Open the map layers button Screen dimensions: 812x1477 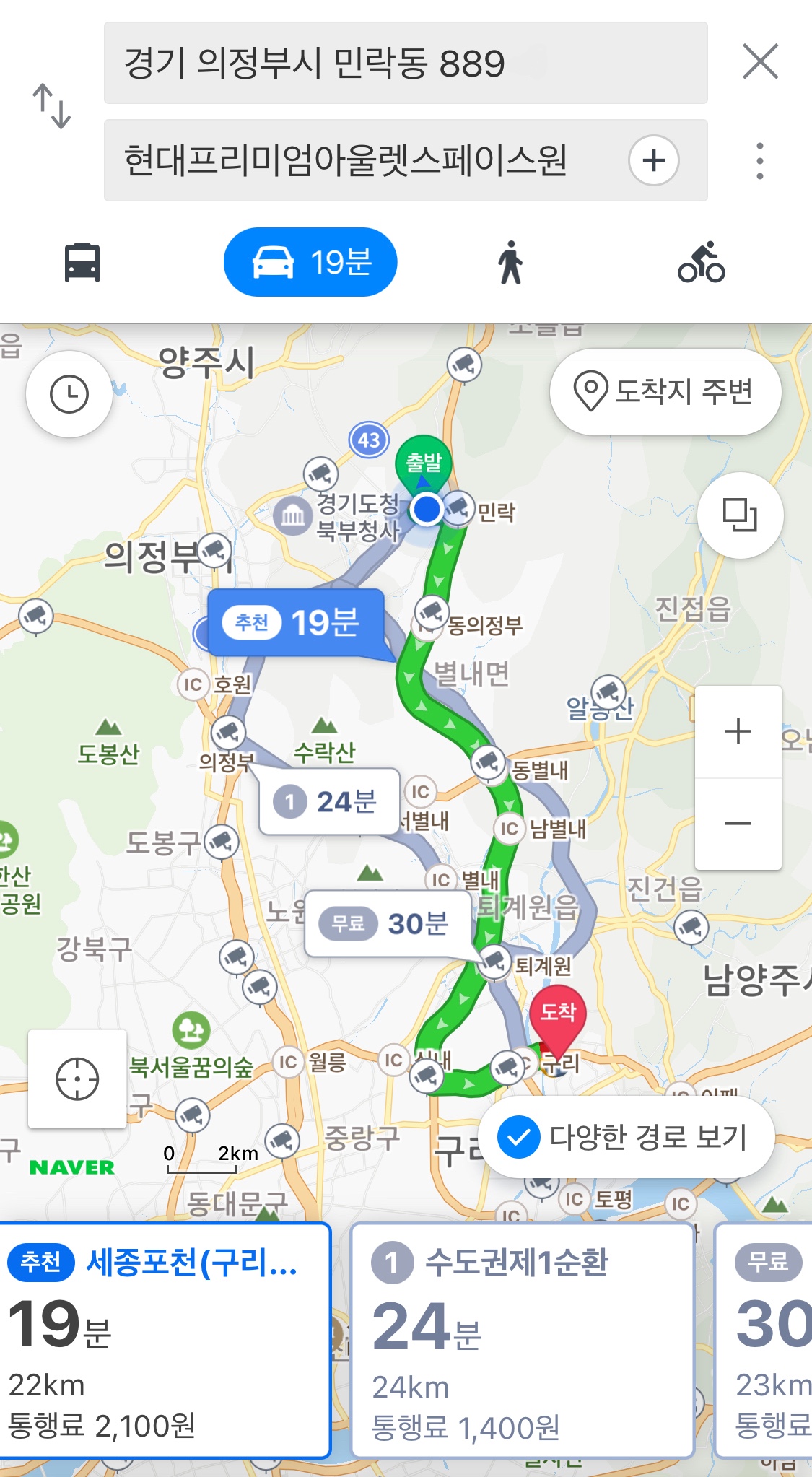[740, 515]
